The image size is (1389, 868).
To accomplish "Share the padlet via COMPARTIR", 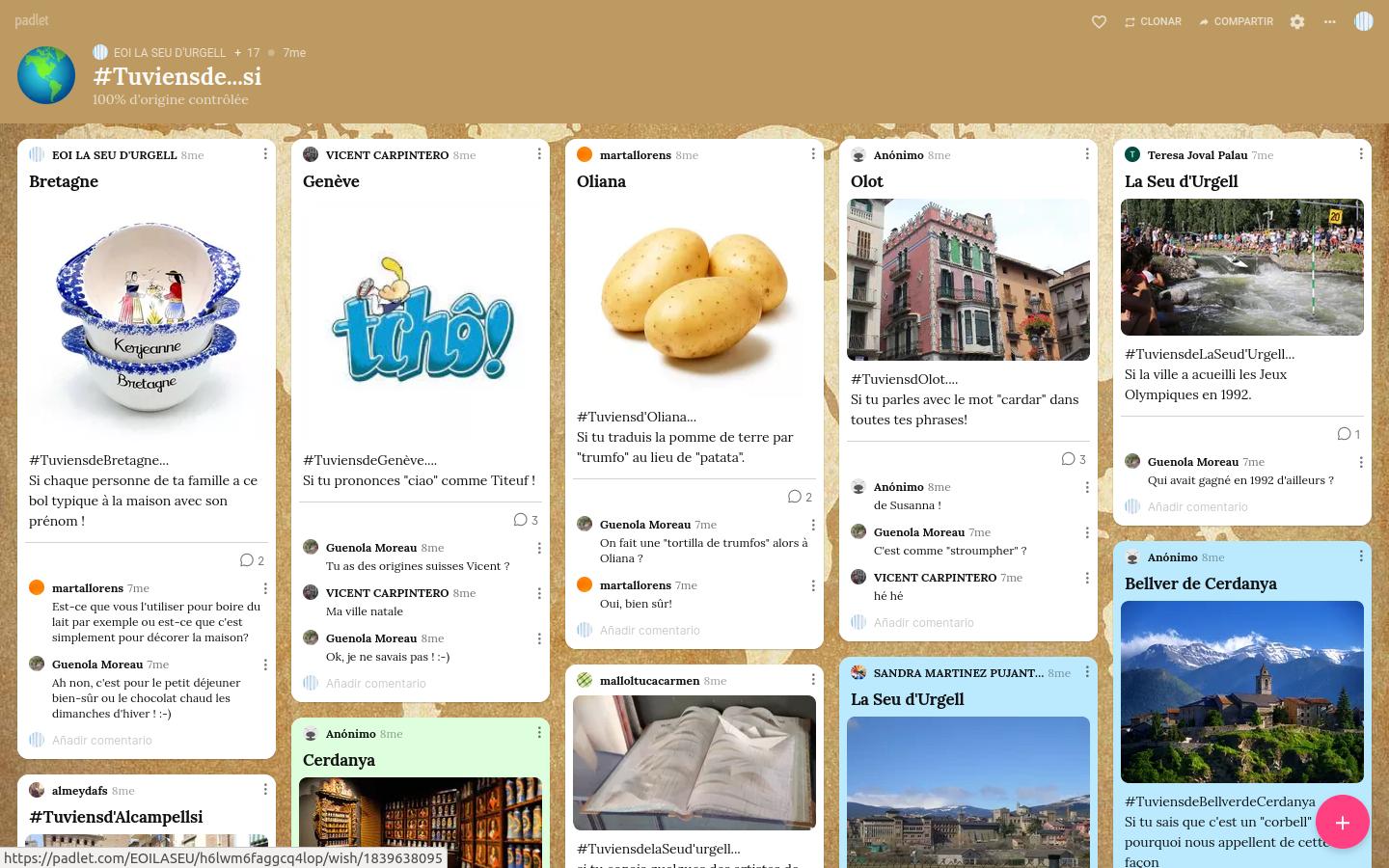I will click(x=1236, y=21).
